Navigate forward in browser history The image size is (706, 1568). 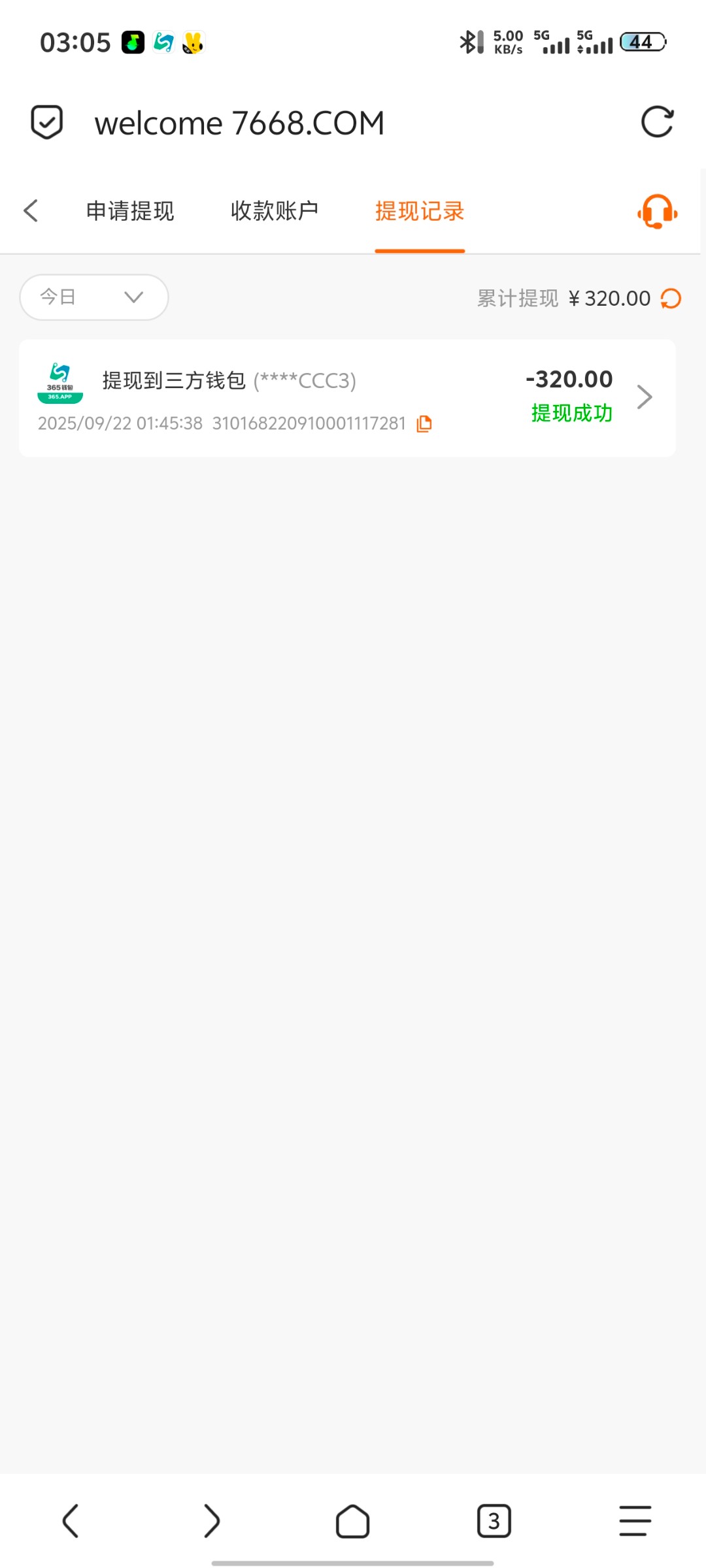tap(211, 1521)
